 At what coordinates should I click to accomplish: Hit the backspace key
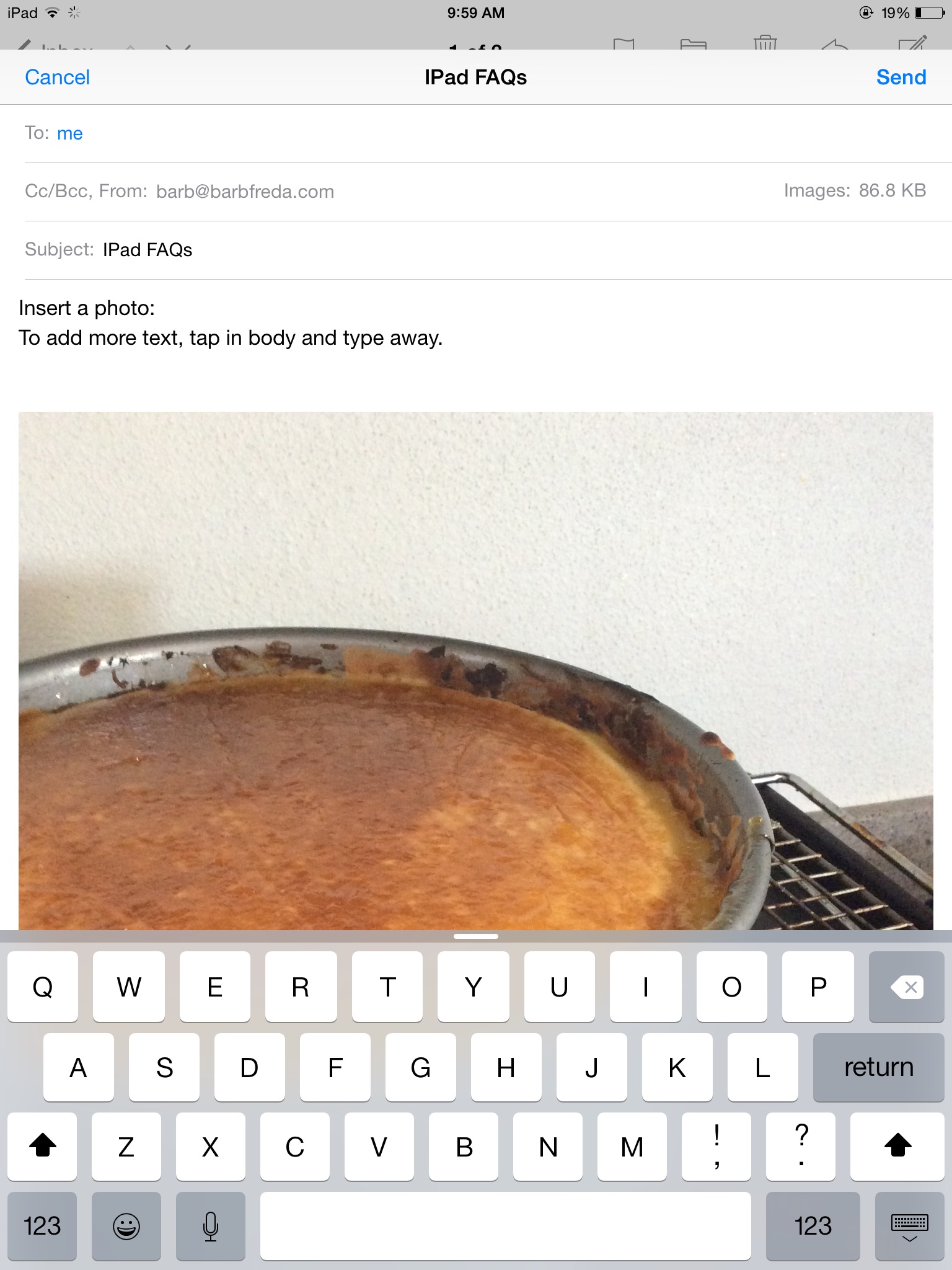(x=906, y=987)
